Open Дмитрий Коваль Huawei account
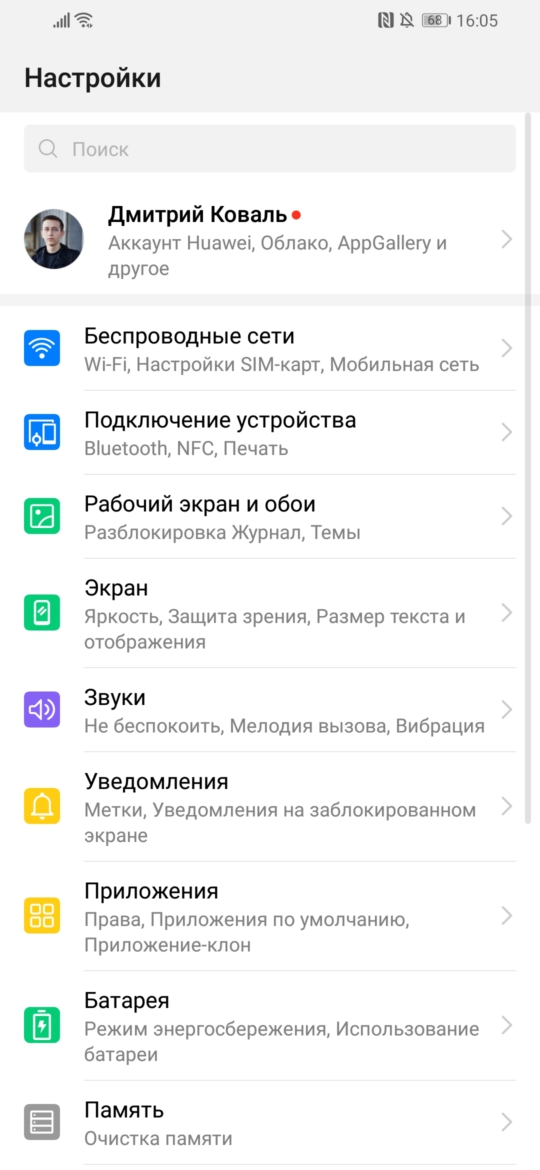Screen dimensions: 540x1170 coord(269,240)
